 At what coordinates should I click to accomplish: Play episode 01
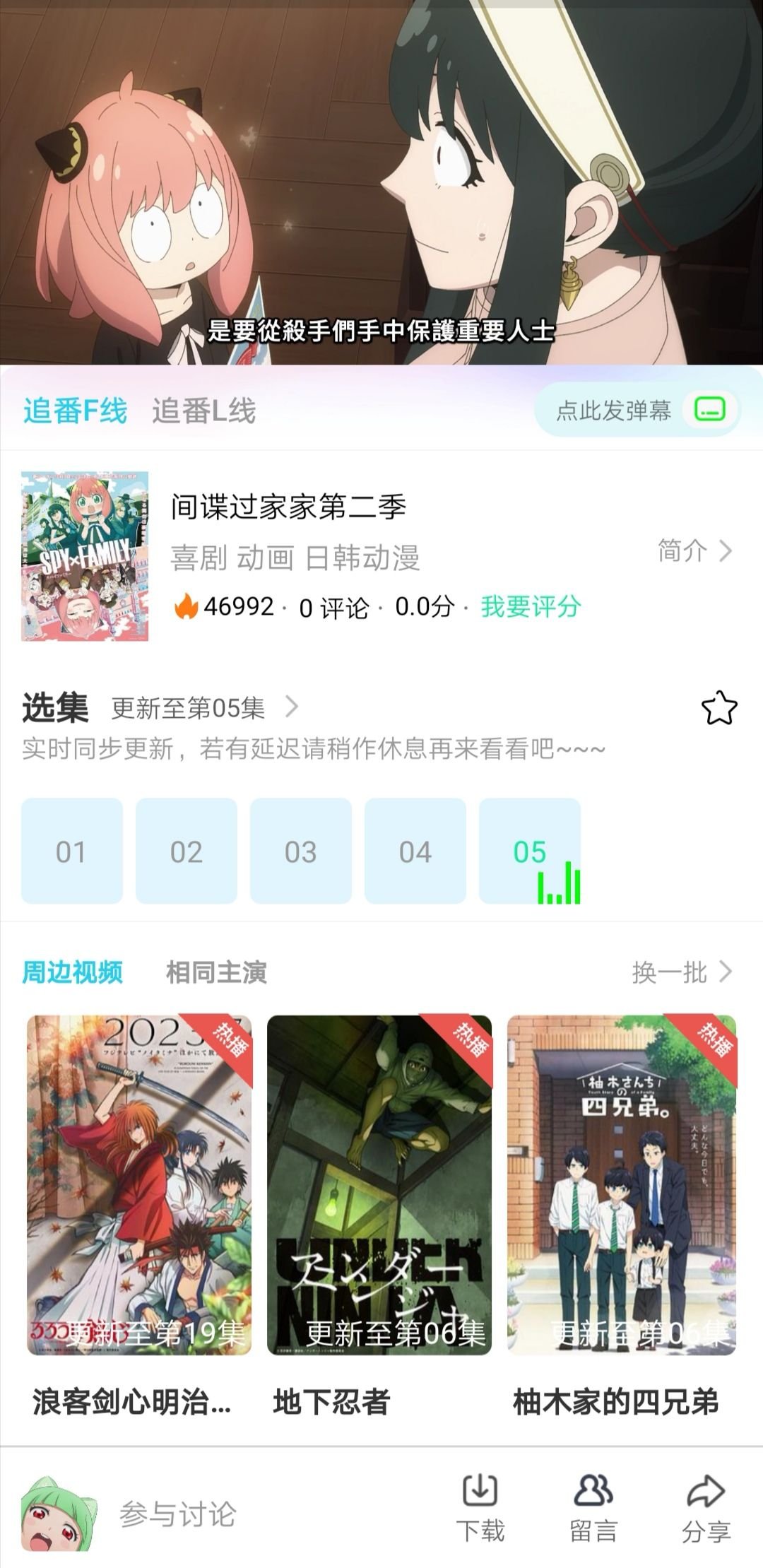pyautogui.click(x=71, y=851)
